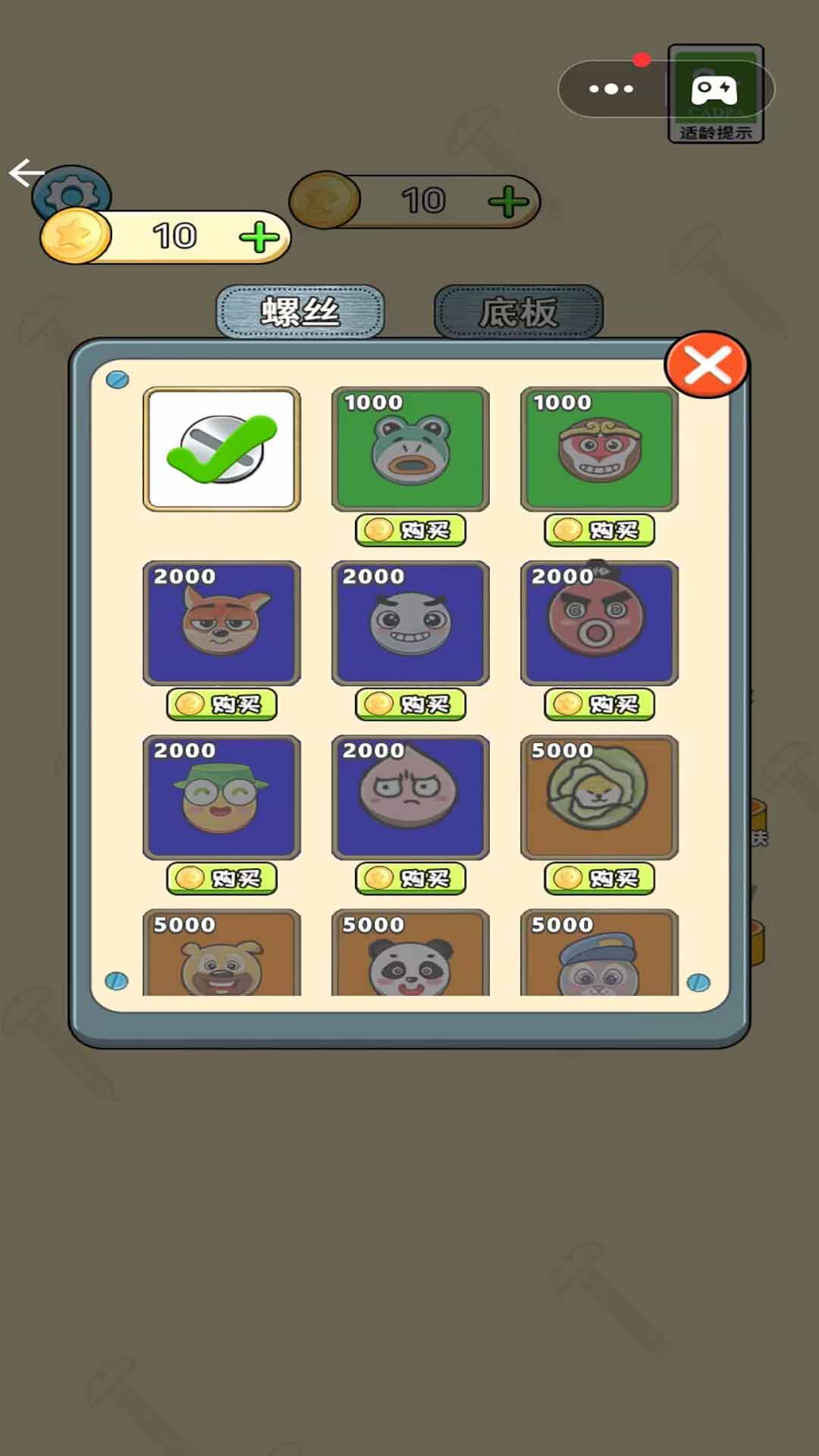Buy the 5000-coin cabbage dog skin
819x1456 pixels.
pos(599,878)
